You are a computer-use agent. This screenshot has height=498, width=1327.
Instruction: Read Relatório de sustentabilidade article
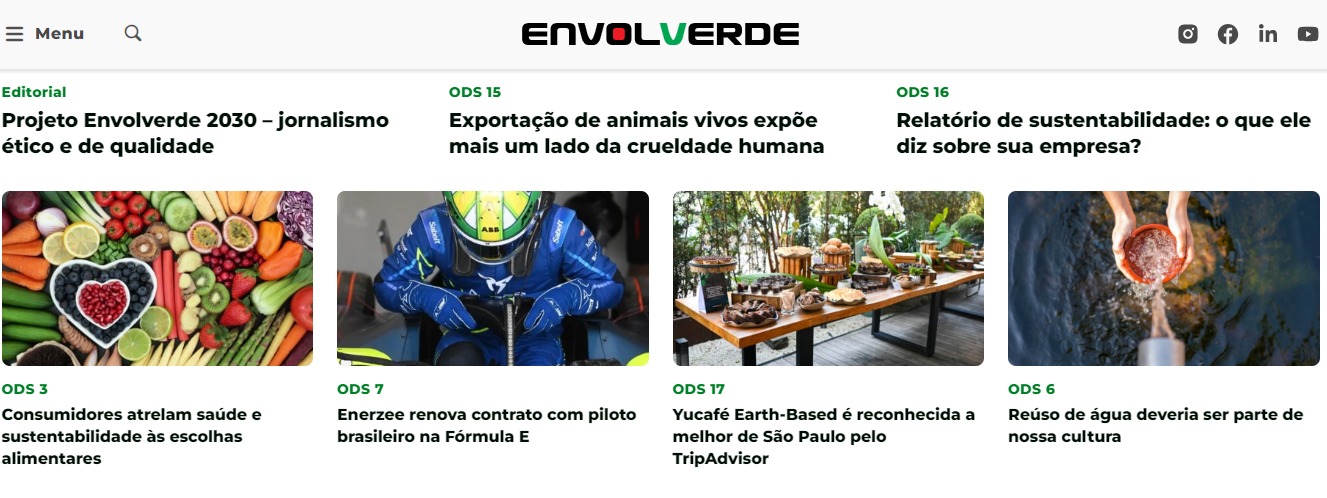coord(1103,133)
